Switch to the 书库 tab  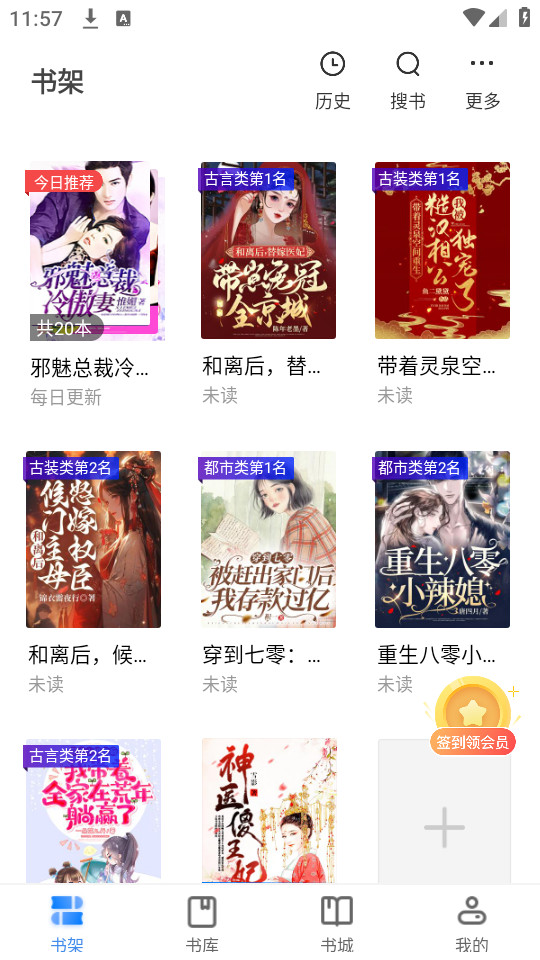pyautogui.click(x=202, y=923)
